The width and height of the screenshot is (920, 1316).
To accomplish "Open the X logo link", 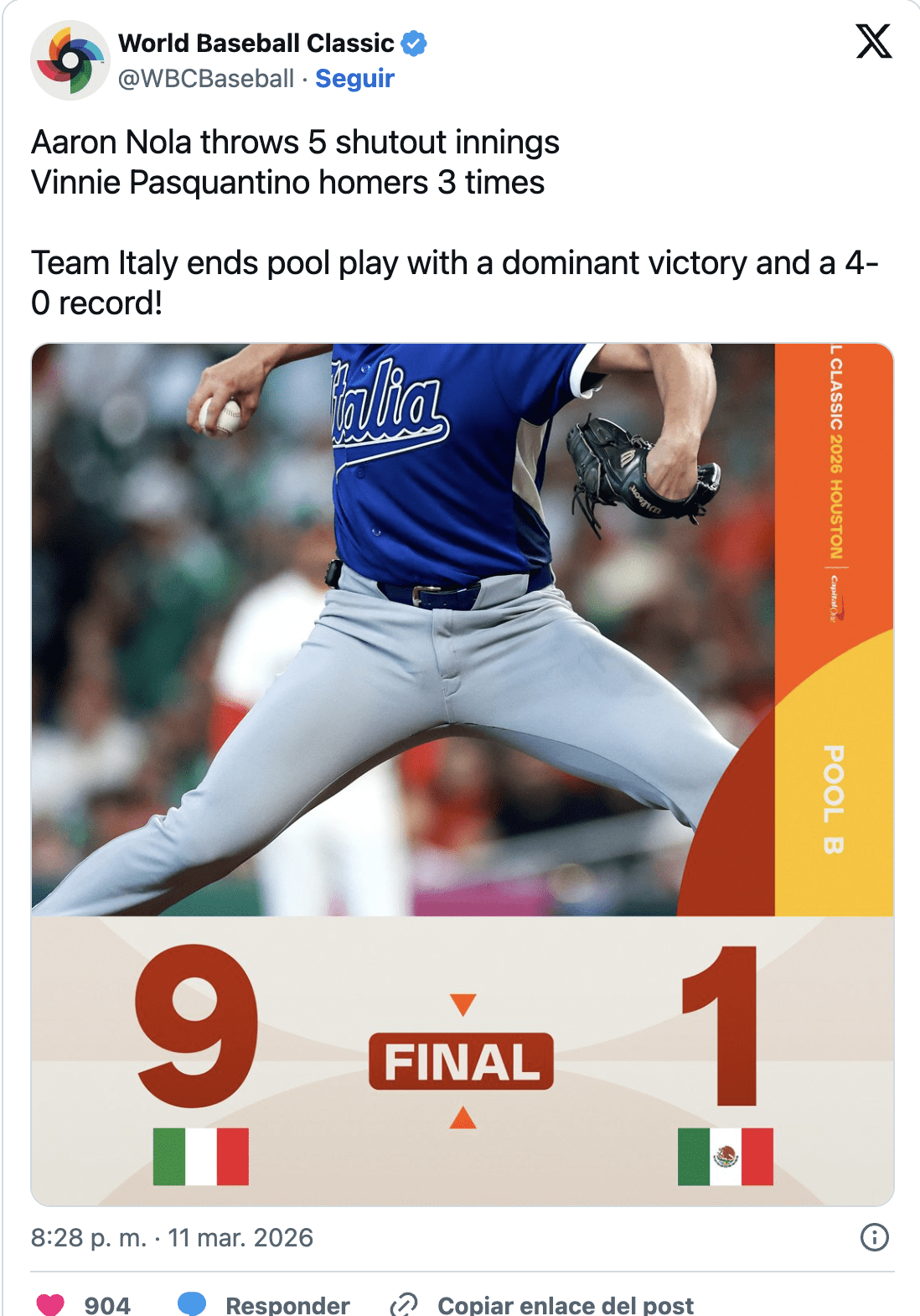I will [x=873, y=41].
